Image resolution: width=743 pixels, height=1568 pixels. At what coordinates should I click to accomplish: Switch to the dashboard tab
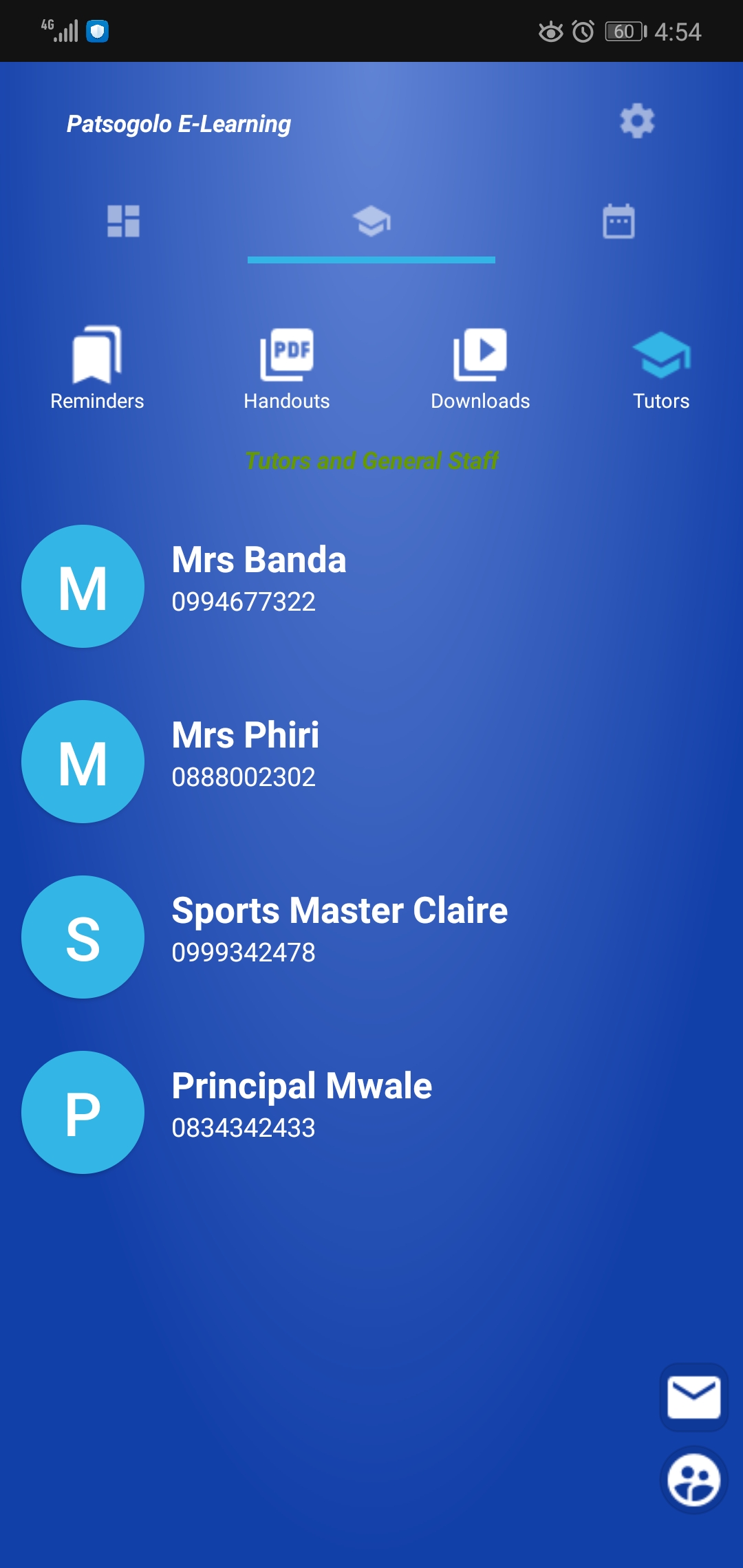(124, 221)
